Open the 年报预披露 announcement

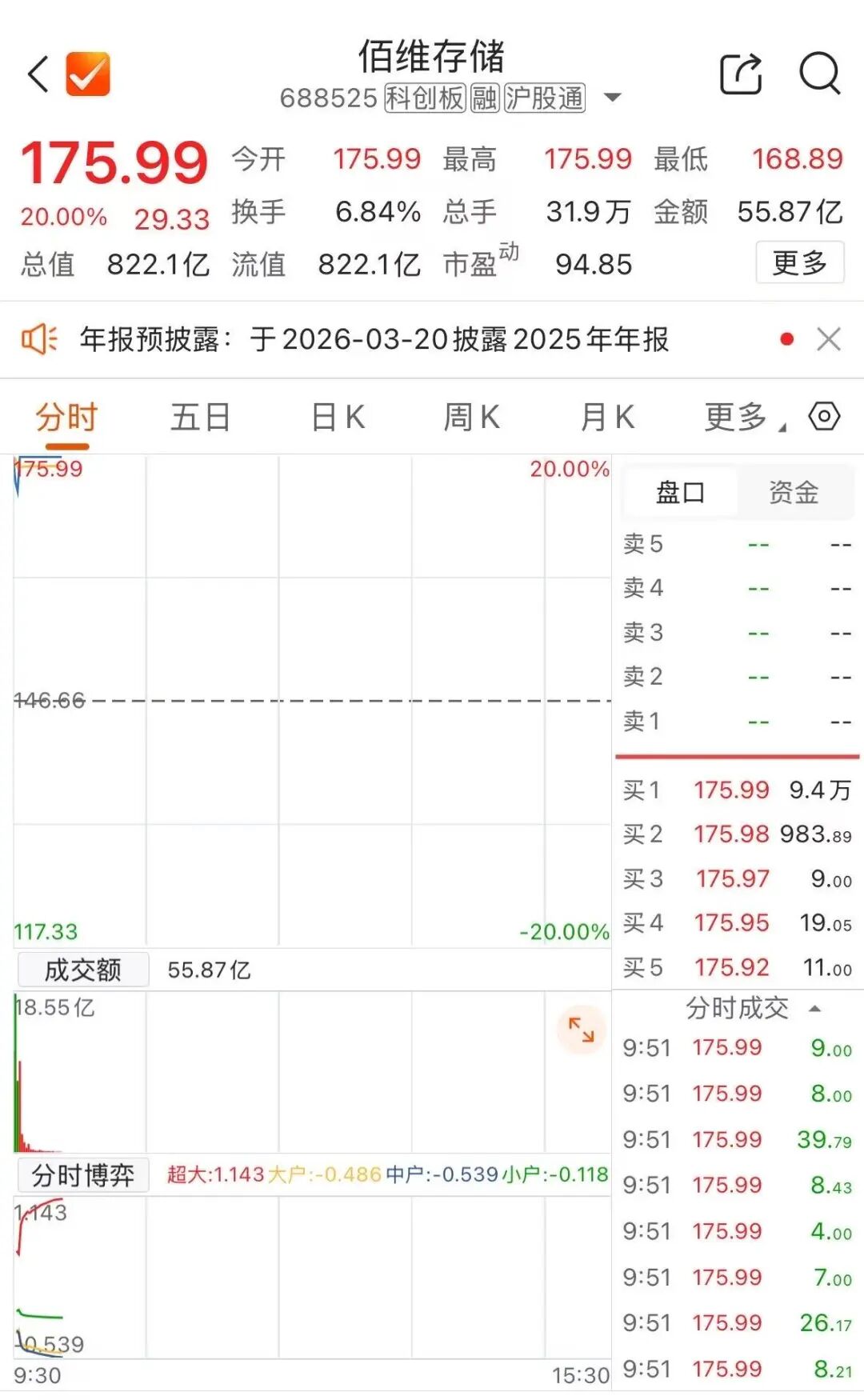point(374,339)
